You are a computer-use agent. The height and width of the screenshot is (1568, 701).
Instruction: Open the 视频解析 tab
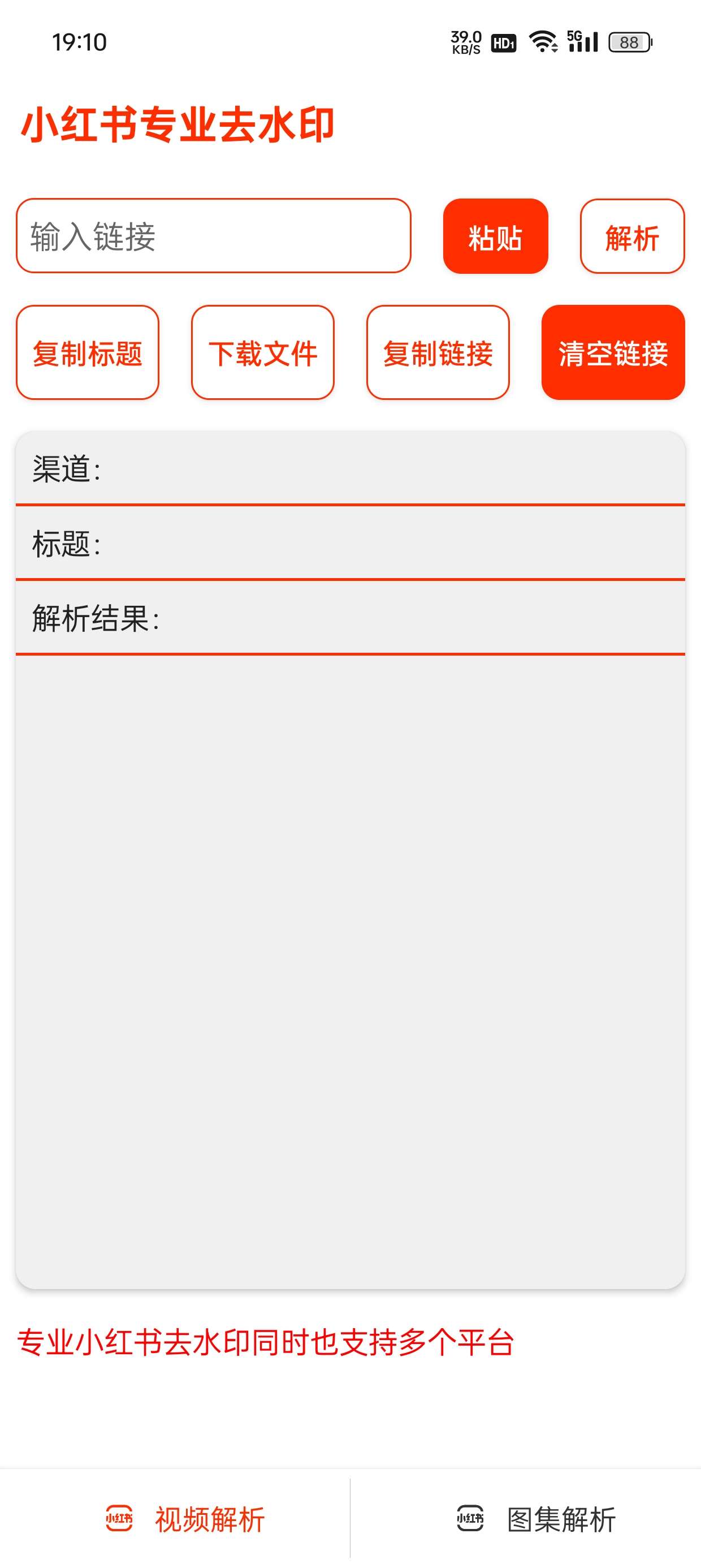pos(185,1519)
